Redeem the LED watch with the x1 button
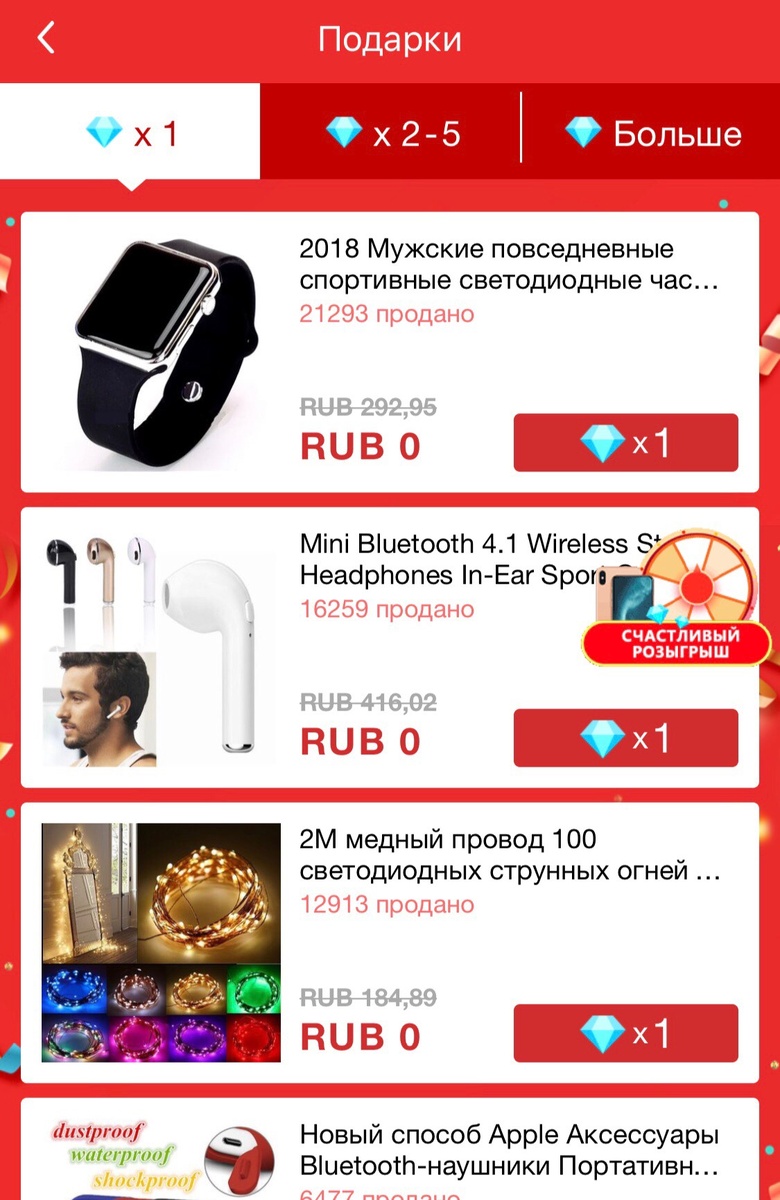Screen dimensions: 780x1200 click(x=624, y=443)
